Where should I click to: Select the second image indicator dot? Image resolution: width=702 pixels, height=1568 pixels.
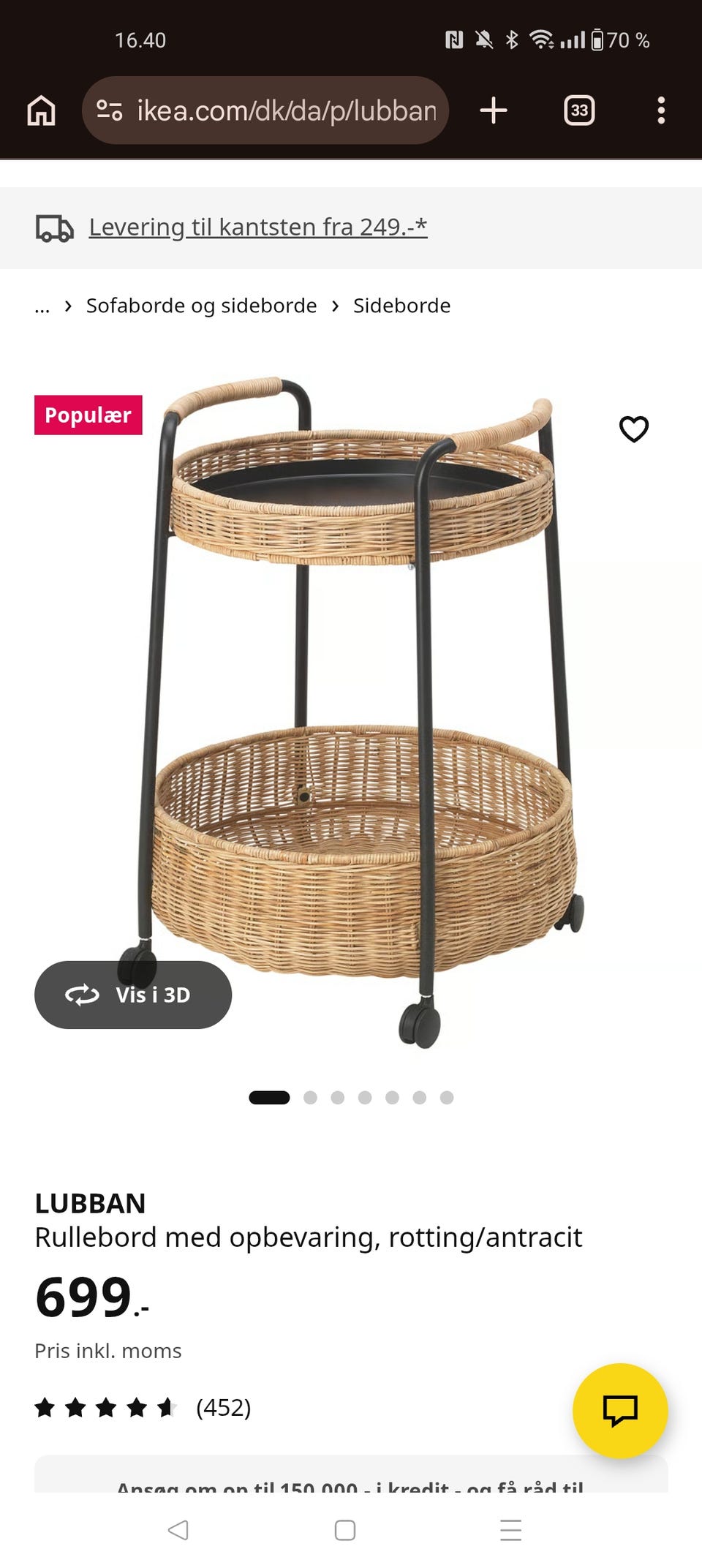tap(310, 1098)
